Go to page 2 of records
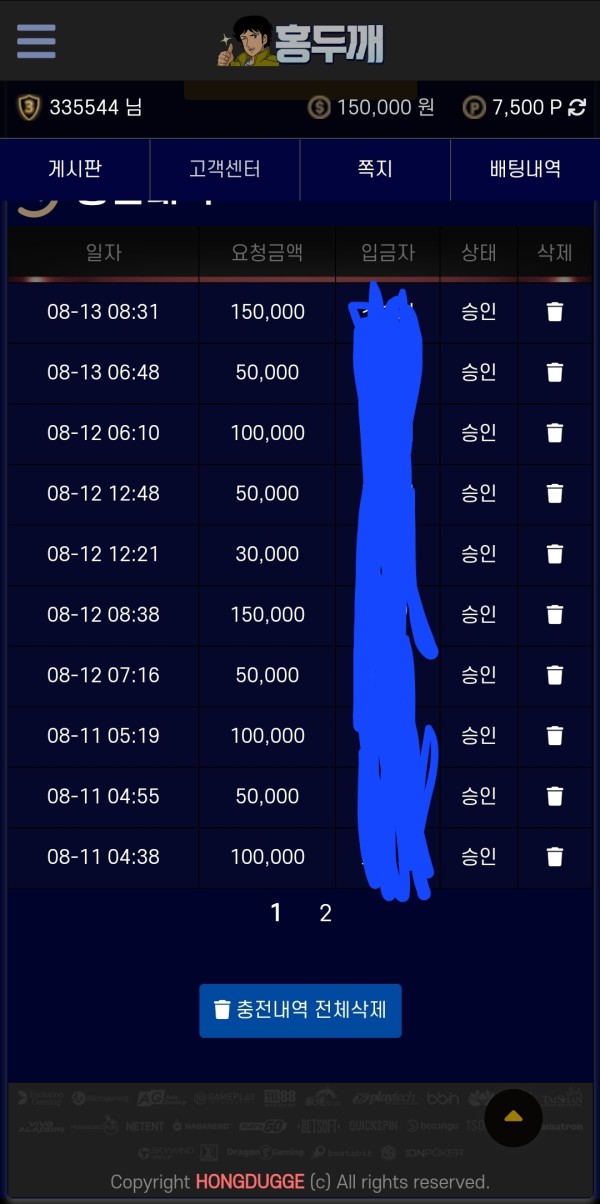Image resolution: width=600 pixels, height=1204 pixels. pos(325,913)
